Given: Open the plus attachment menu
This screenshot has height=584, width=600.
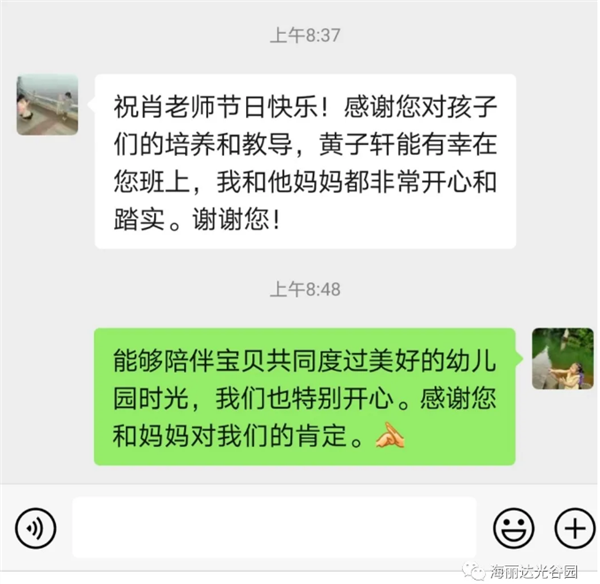Looking at the screenshot, I should point(573,527).
